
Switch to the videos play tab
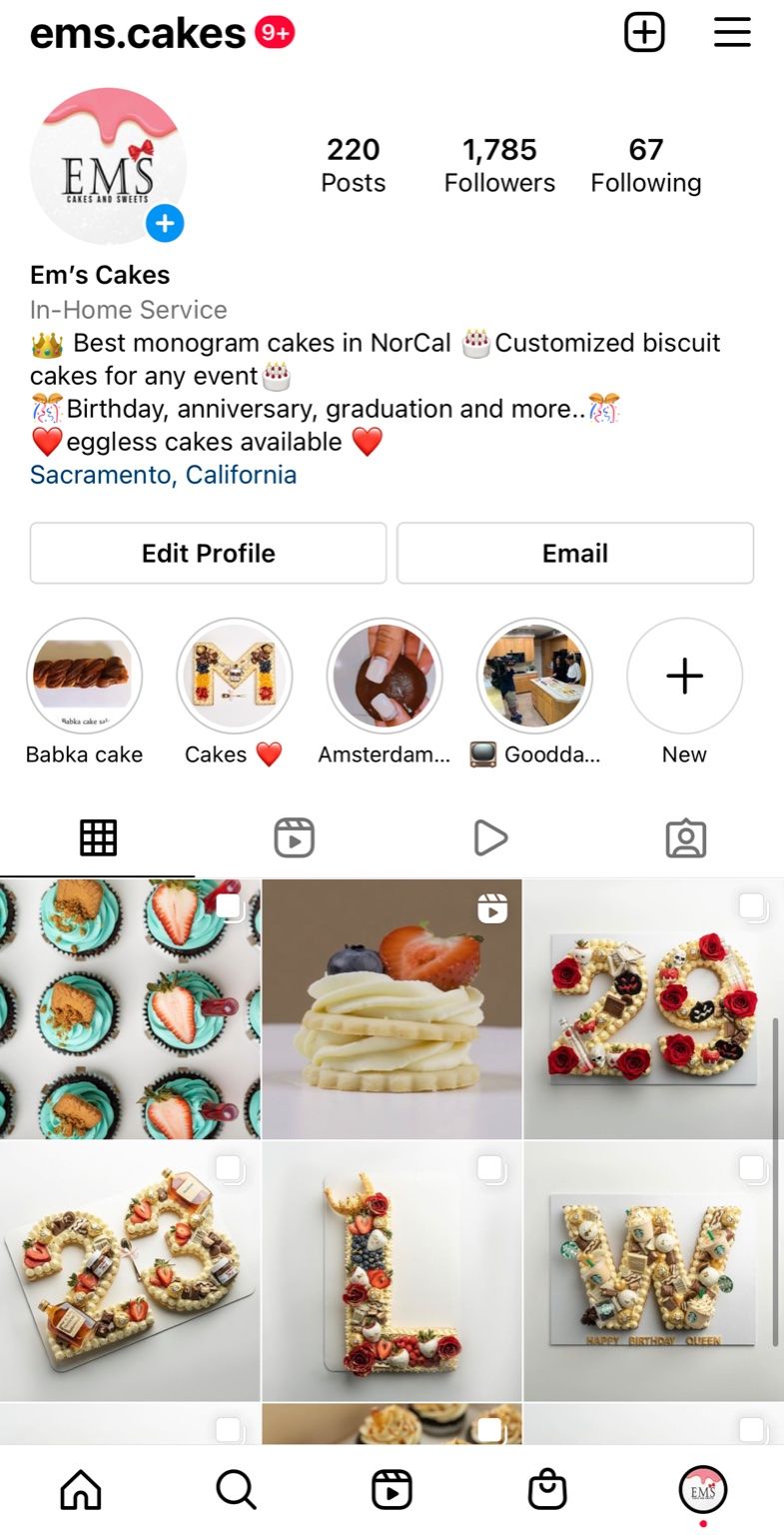click(489, 837)
